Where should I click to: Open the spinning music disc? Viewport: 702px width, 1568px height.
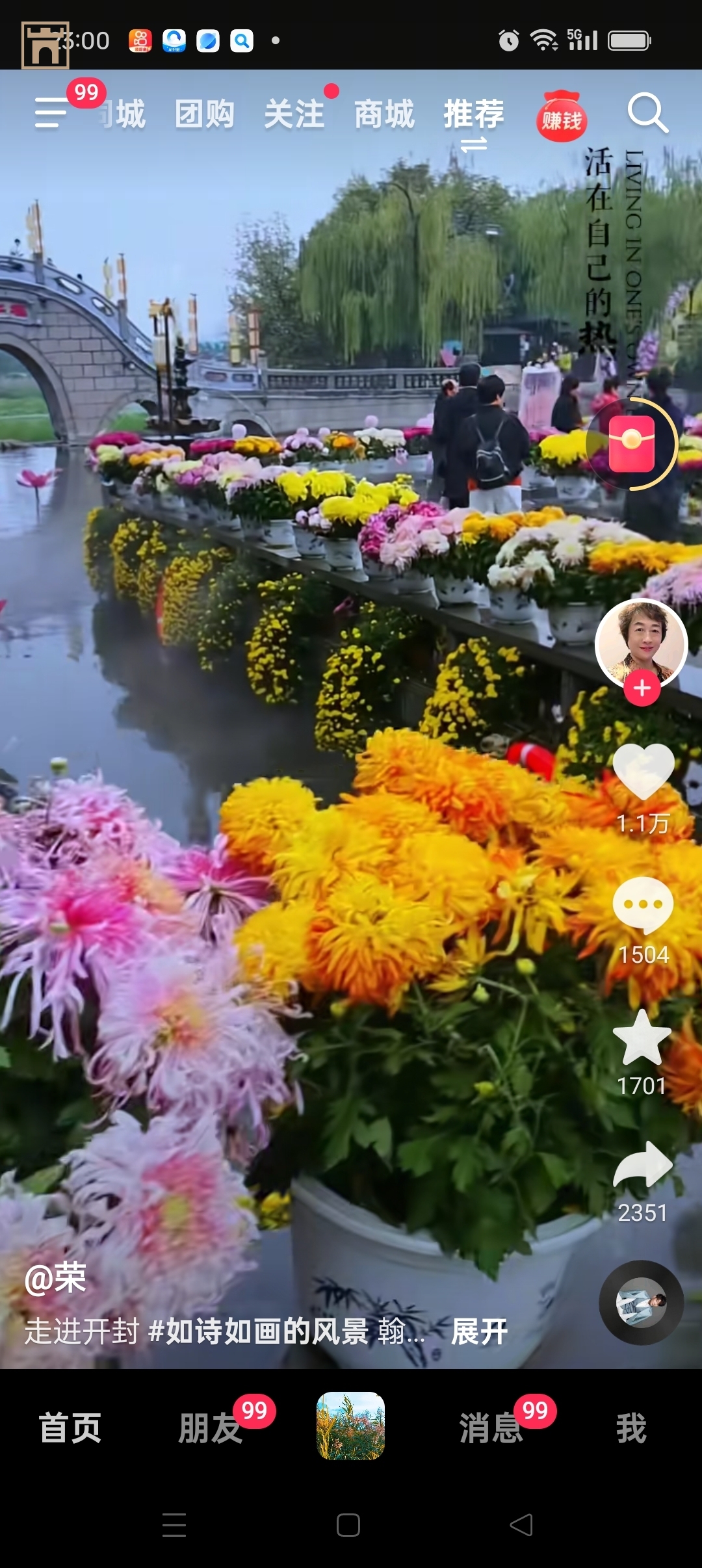click(x=641, y=1302)
